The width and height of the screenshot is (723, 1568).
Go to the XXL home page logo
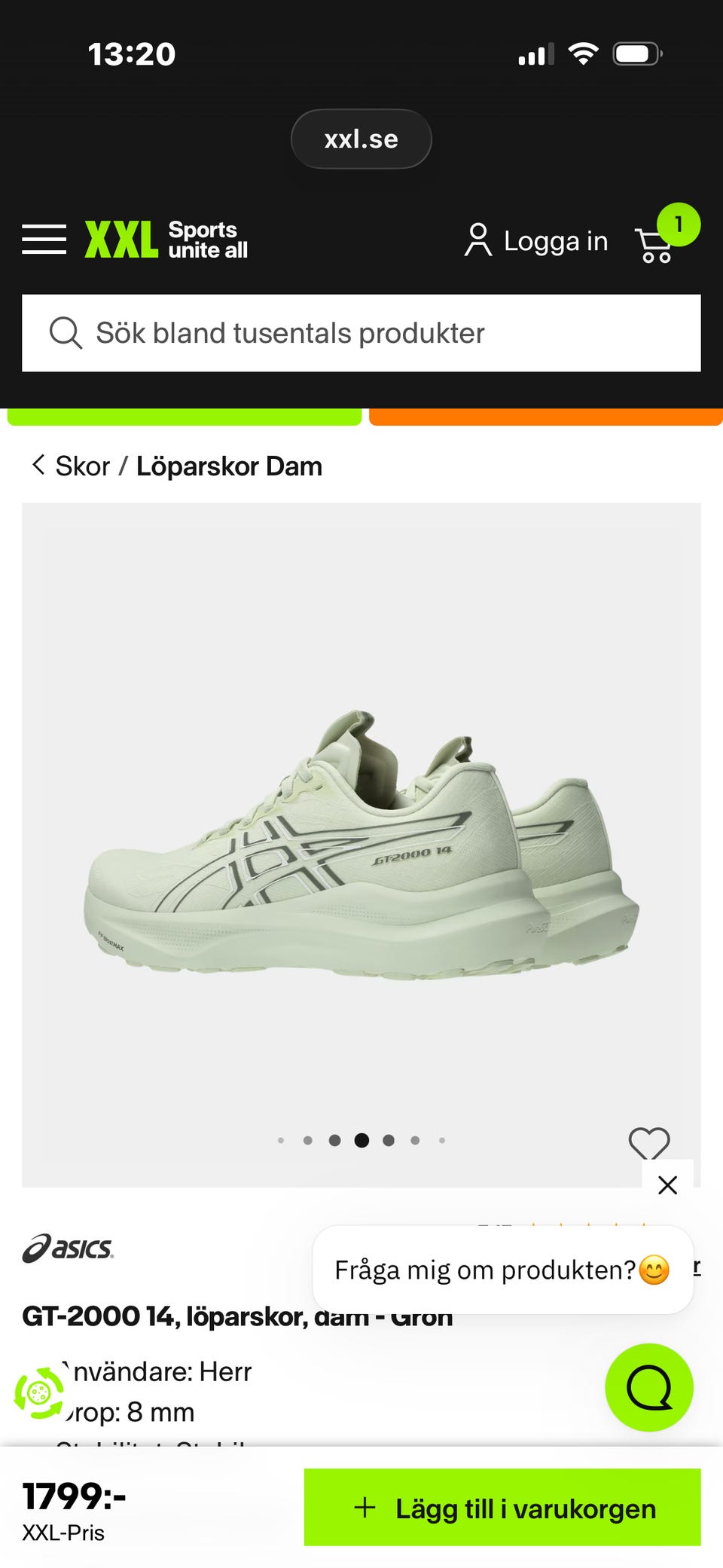[x=166, y=240]
